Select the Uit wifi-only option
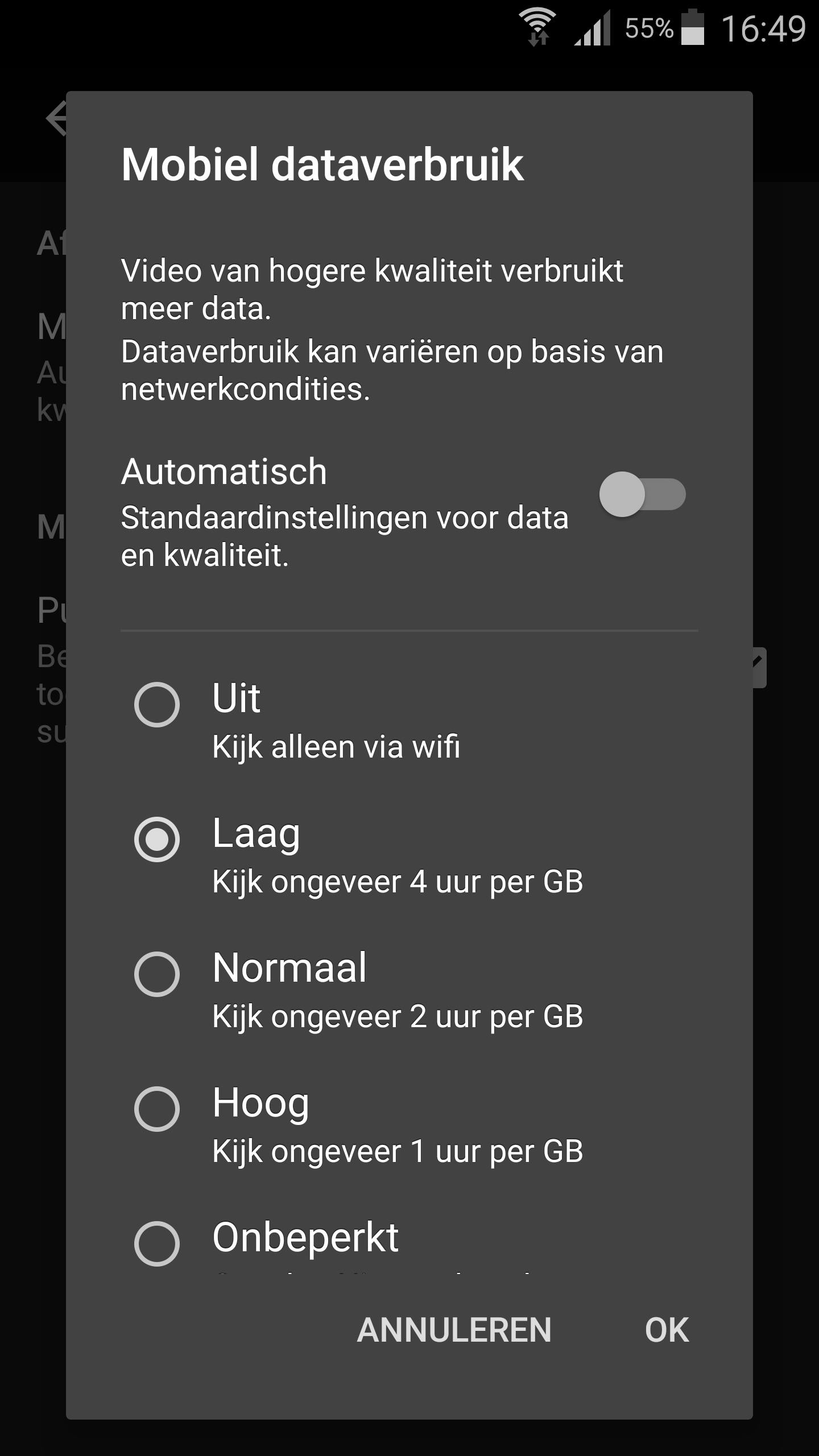Screen dimensions: 819x1456 [157, 704]
